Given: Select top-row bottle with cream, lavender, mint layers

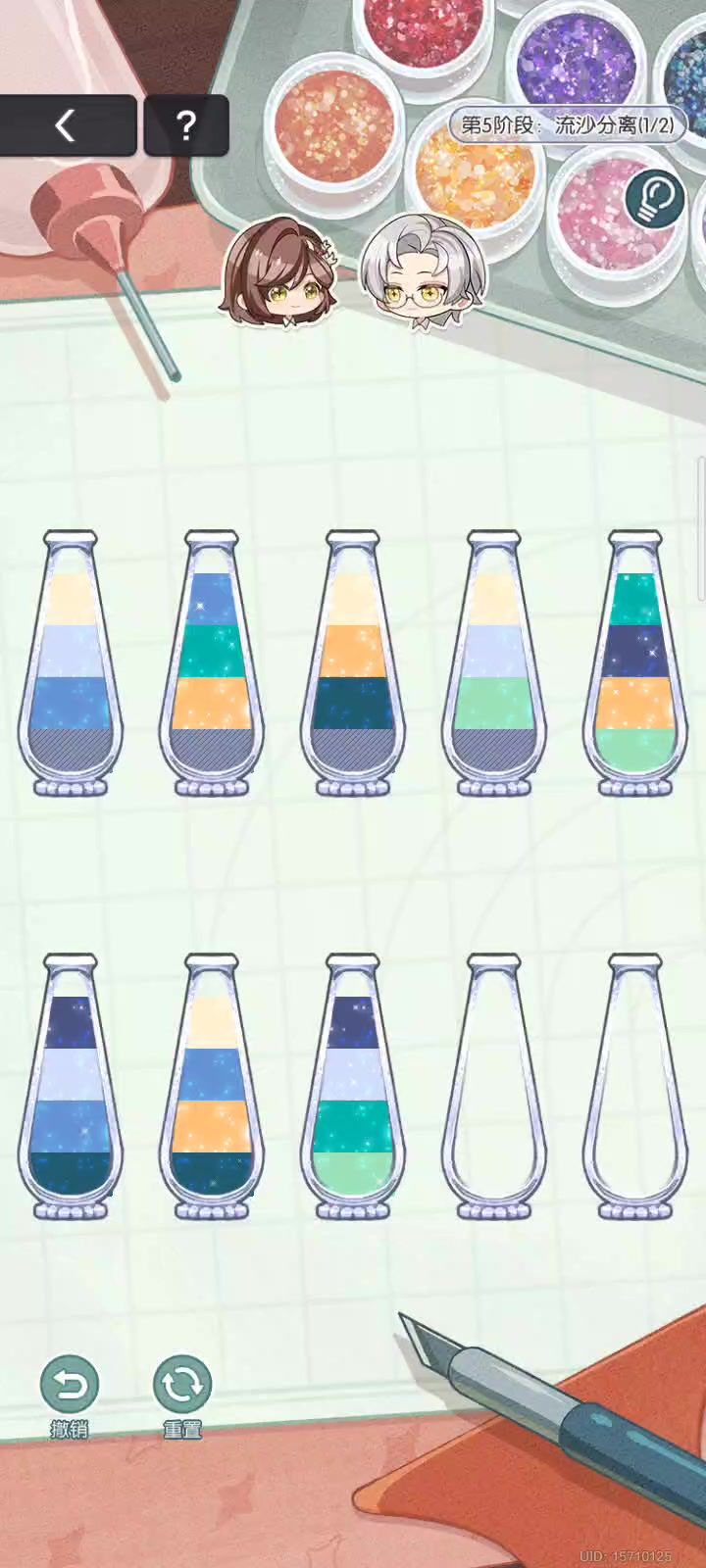Looking at the screenshot, I should [x=494, y=666].
